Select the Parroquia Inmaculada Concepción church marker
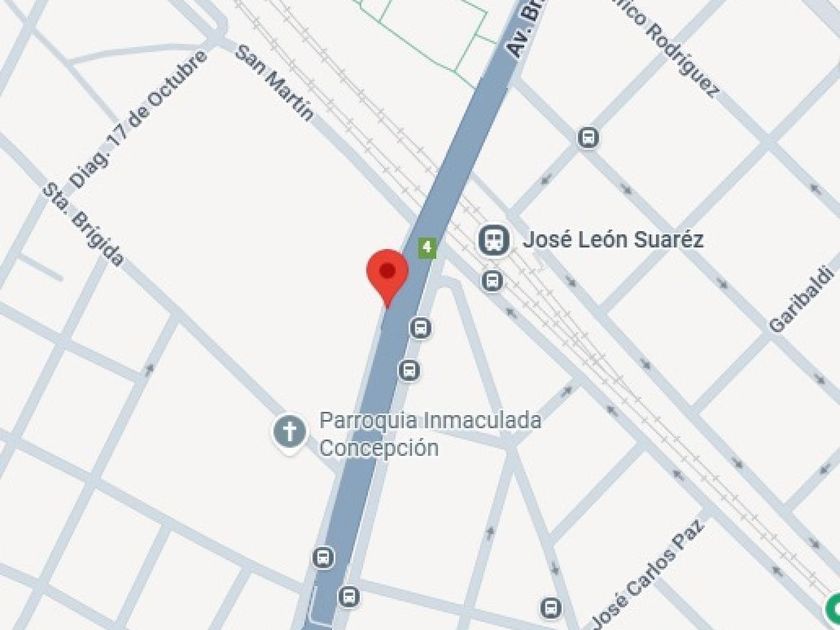 pos(290,432)
